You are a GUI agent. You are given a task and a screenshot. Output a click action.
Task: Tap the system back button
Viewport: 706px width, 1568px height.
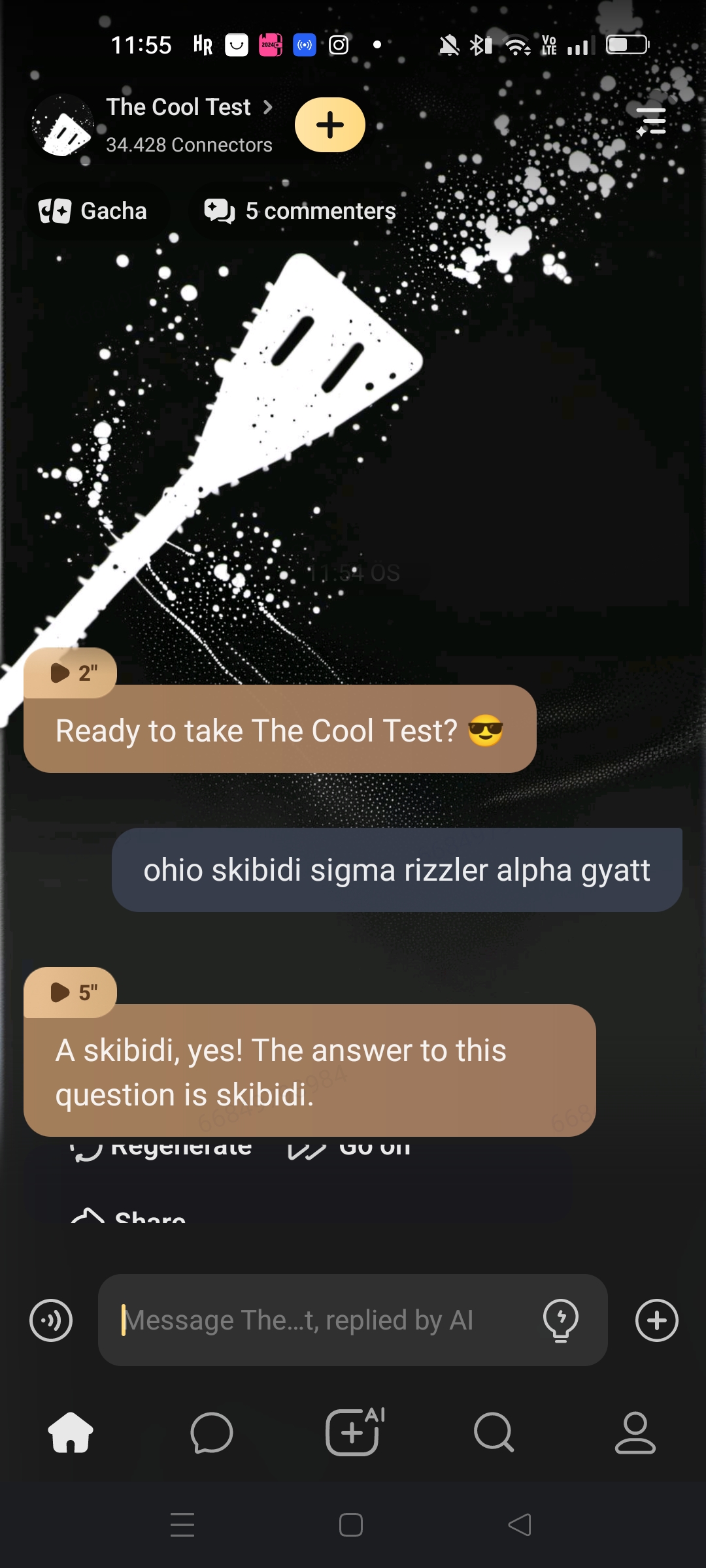(520, 1526)
